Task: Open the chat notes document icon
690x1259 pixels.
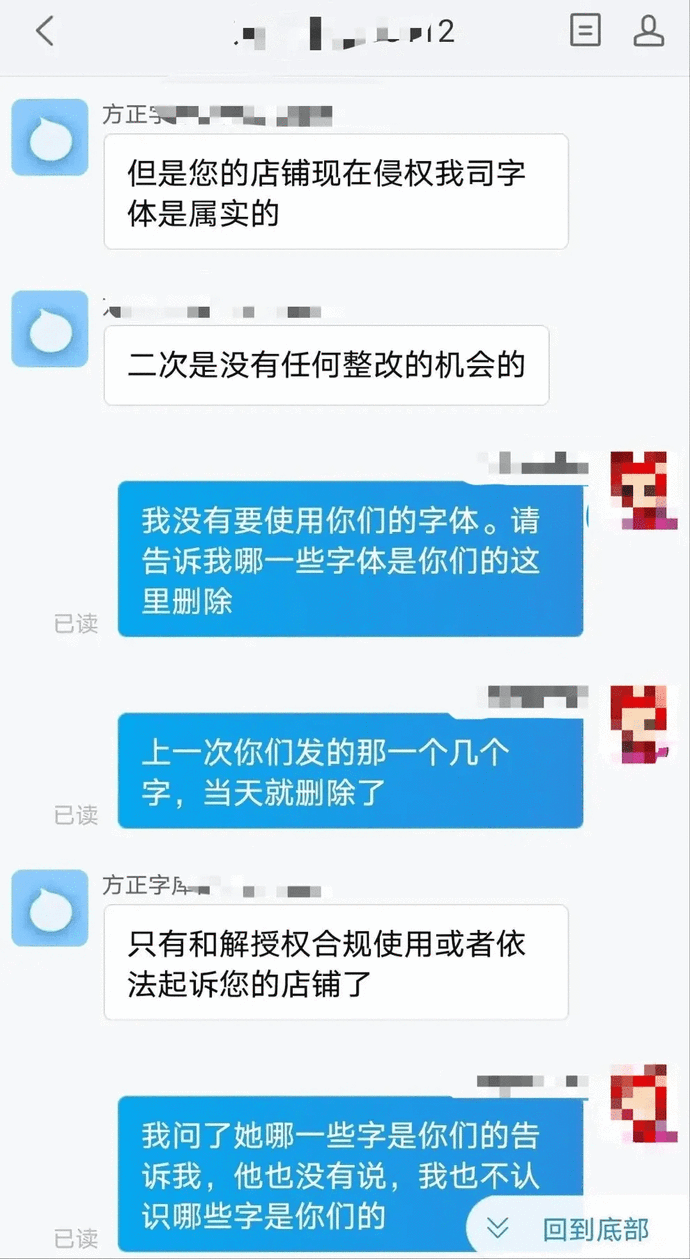Action: 585,31
